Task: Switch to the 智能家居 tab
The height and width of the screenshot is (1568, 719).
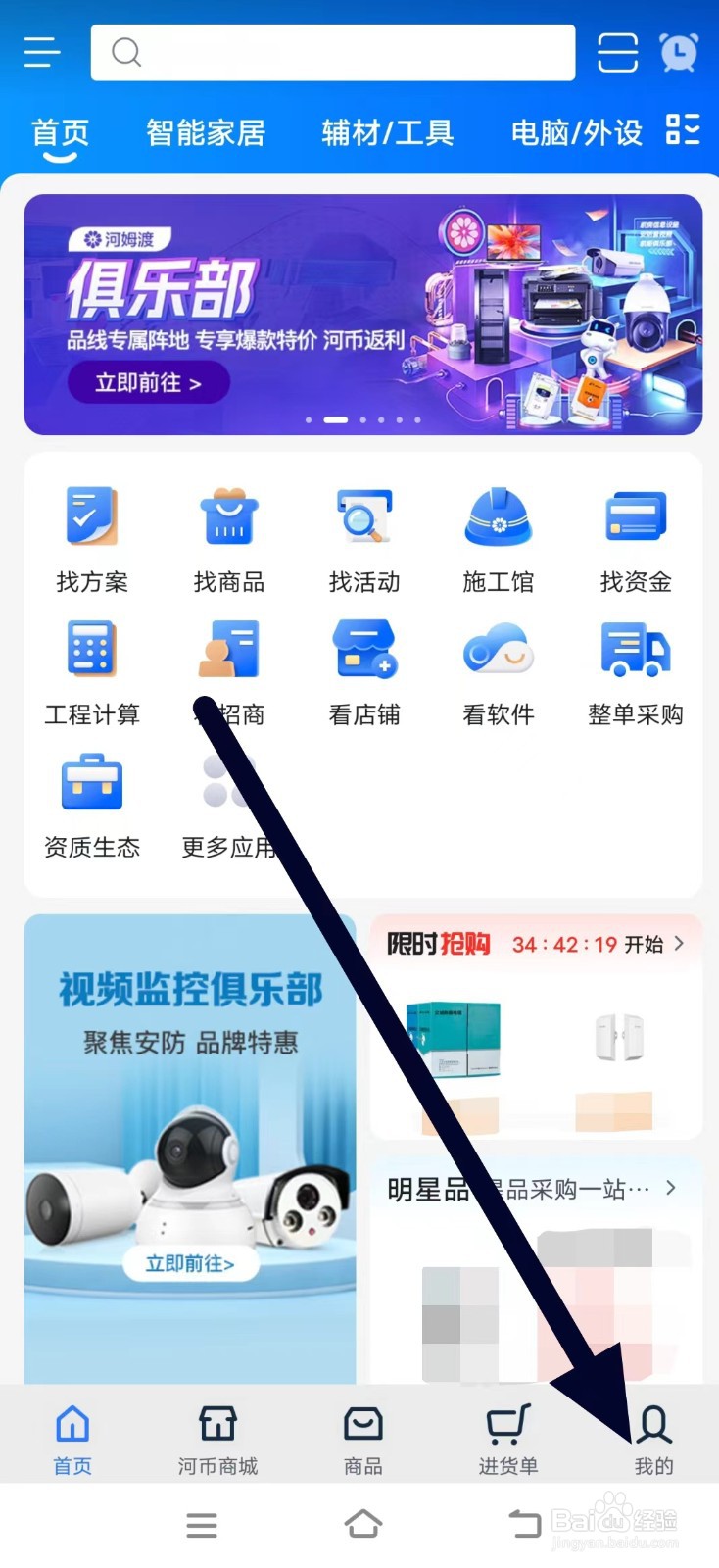Action: pyautogui.click(x=205, y=132)
